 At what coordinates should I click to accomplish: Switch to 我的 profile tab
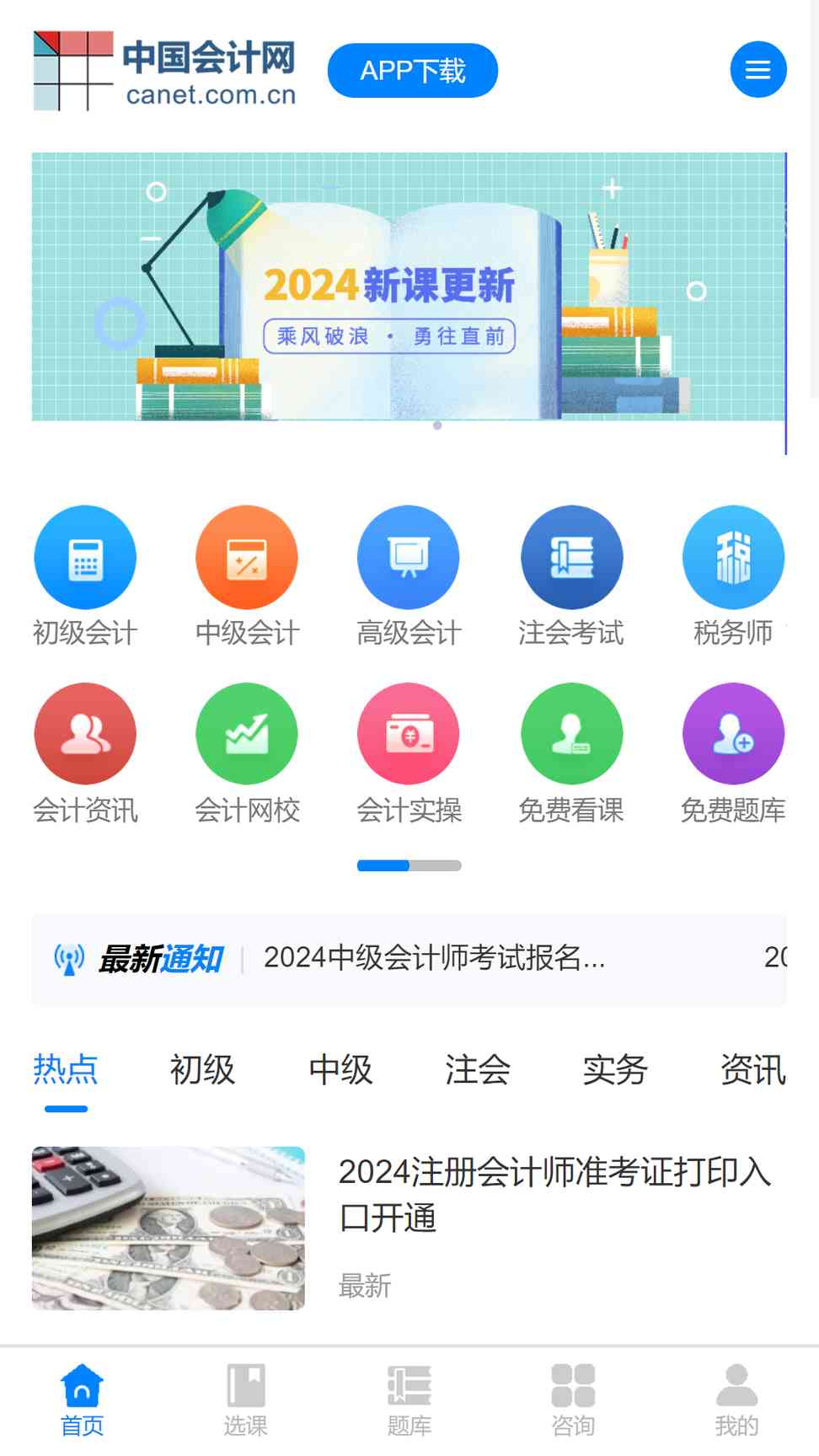[x=737, y=1400]
